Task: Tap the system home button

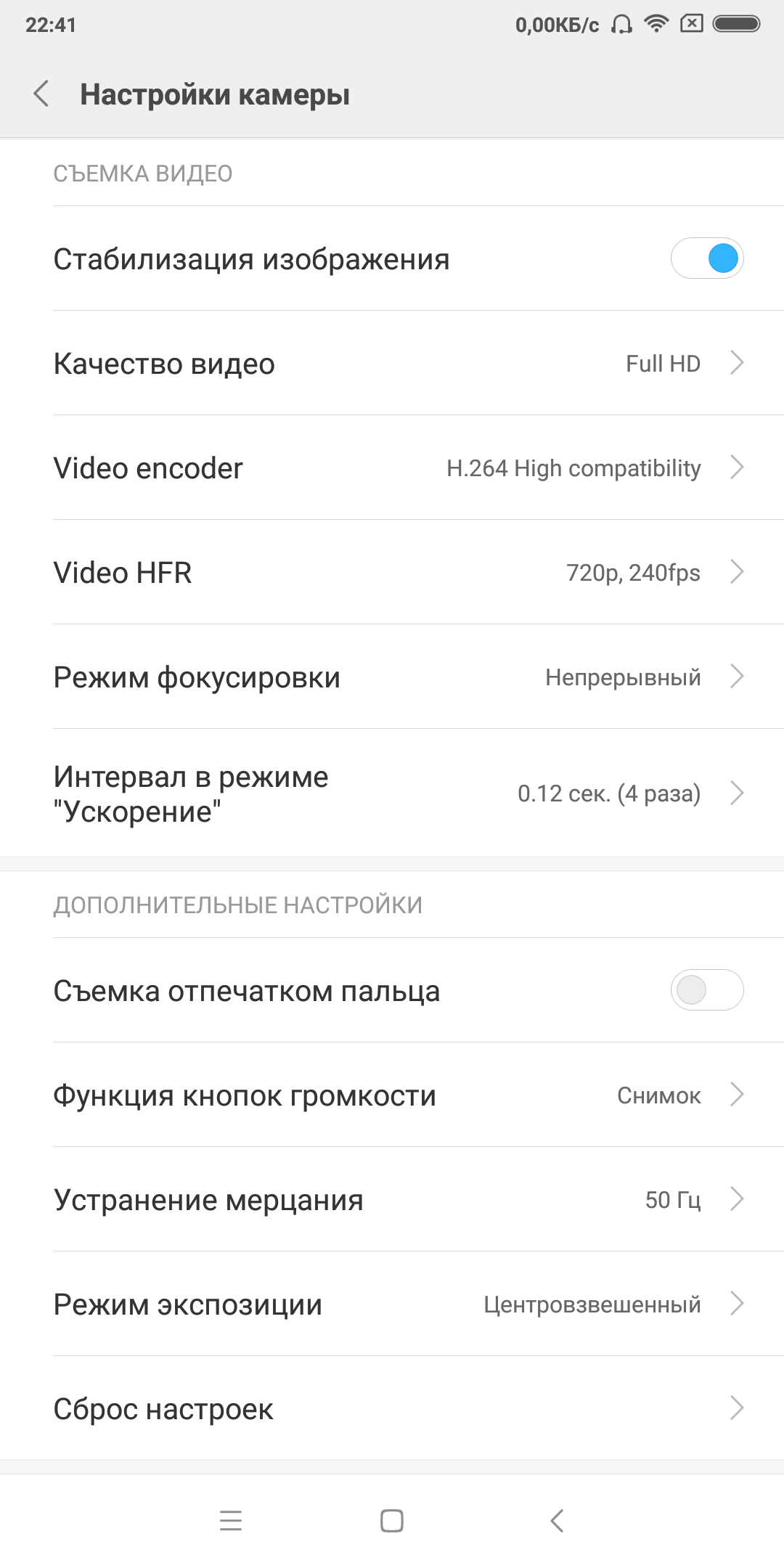Action: click(392, 1520)
